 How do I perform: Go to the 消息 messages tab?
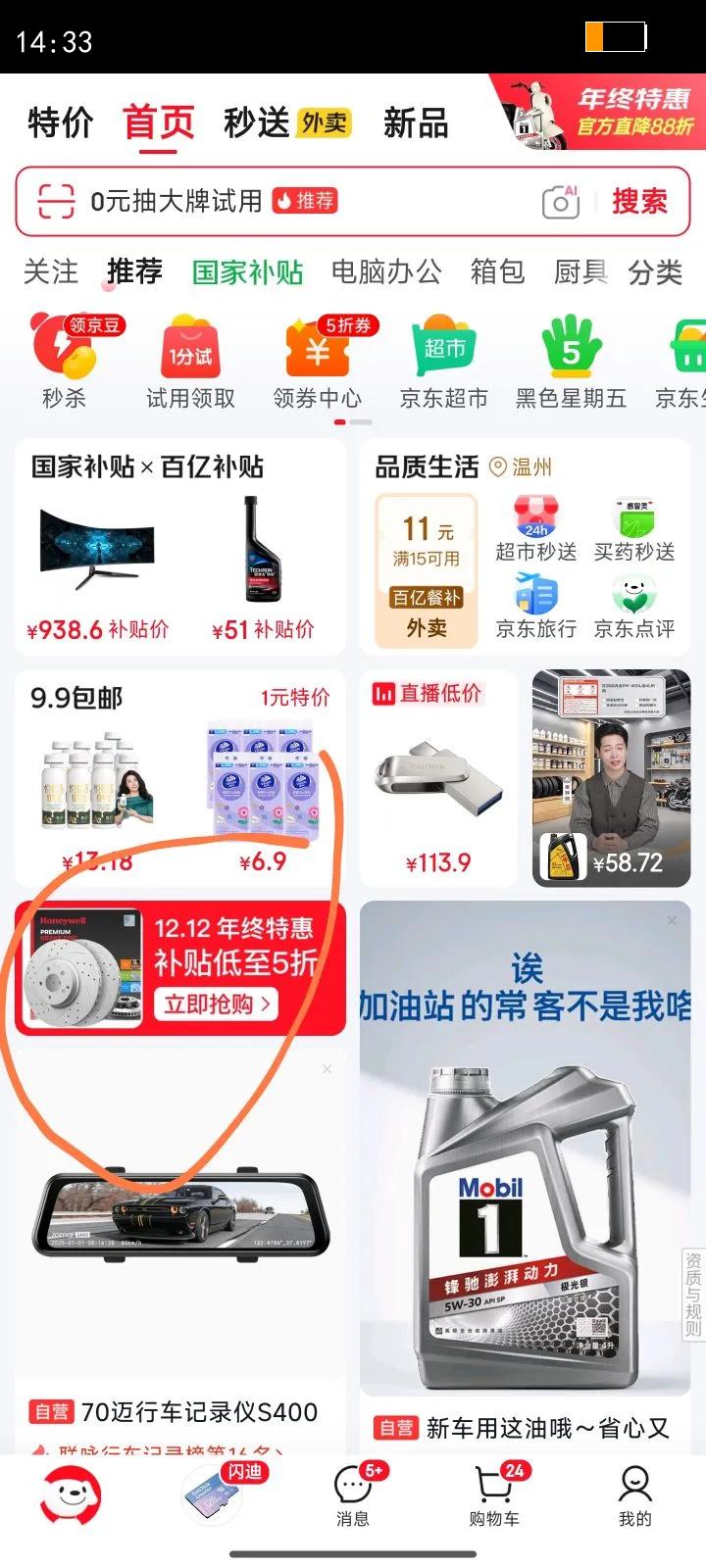(x=353, y=1495)
